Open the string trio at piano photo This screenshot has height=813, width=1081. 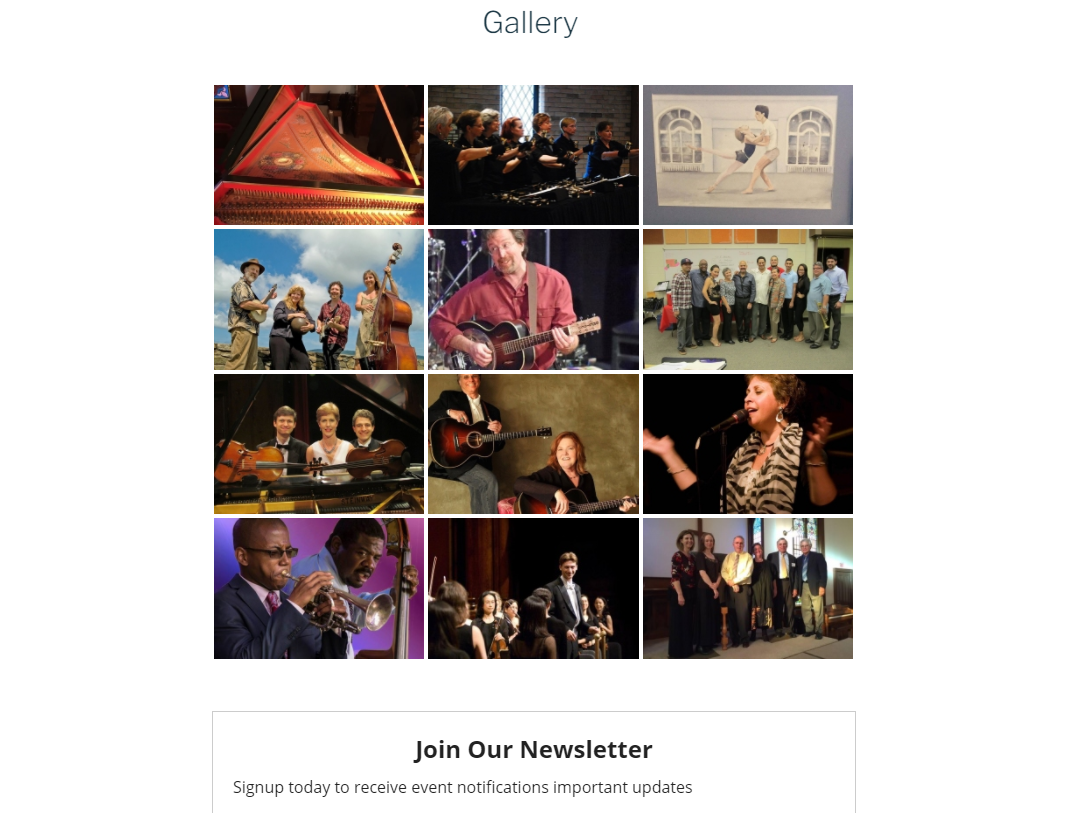click(319, 444)
